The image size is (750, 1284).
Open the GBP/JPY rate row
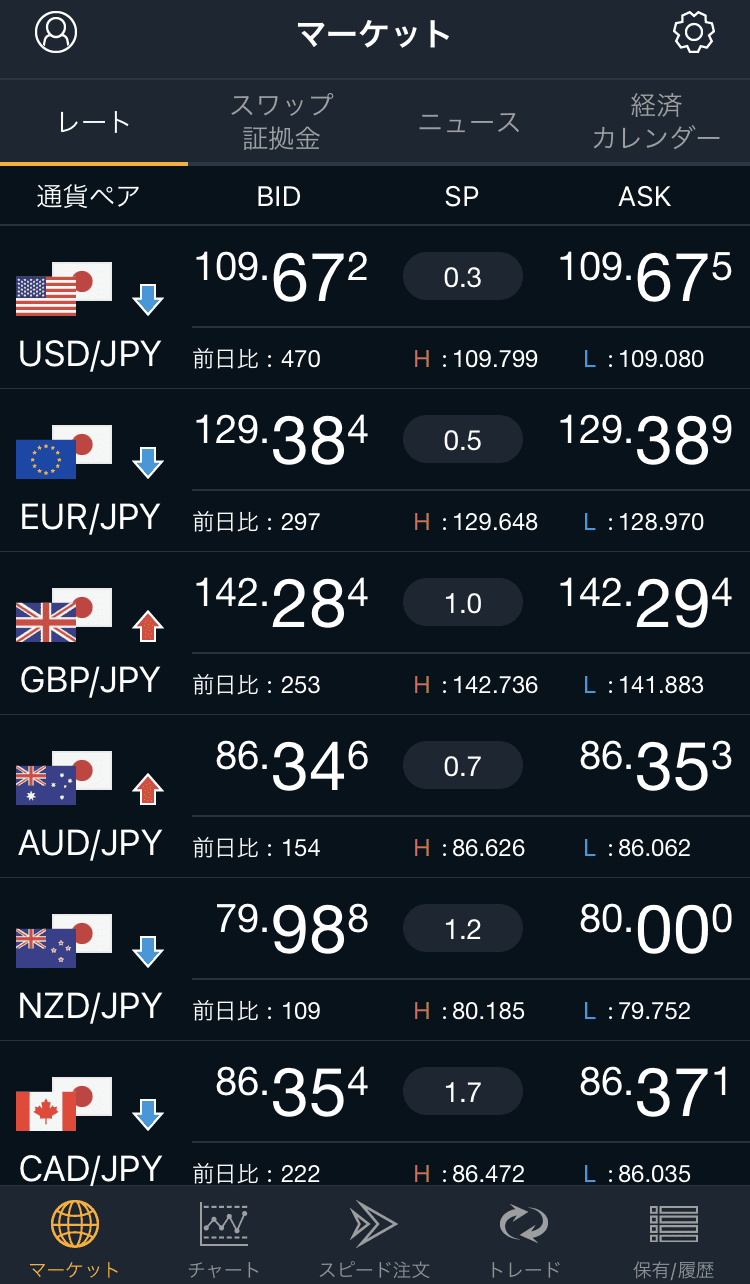[x=375, y=634]
